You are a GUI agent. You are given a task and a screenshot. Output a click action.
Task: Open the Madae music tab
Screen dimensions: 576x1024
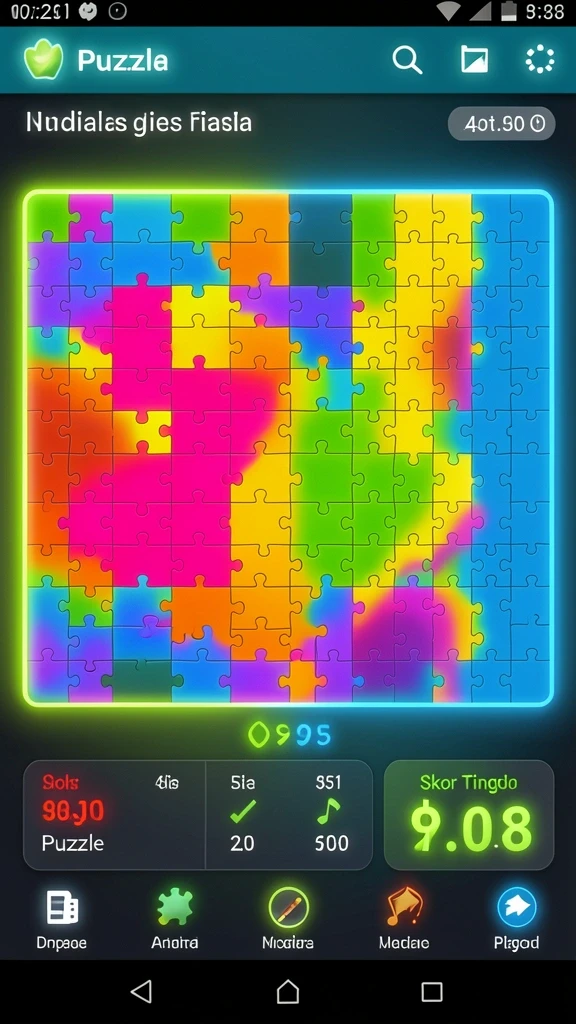404,920
